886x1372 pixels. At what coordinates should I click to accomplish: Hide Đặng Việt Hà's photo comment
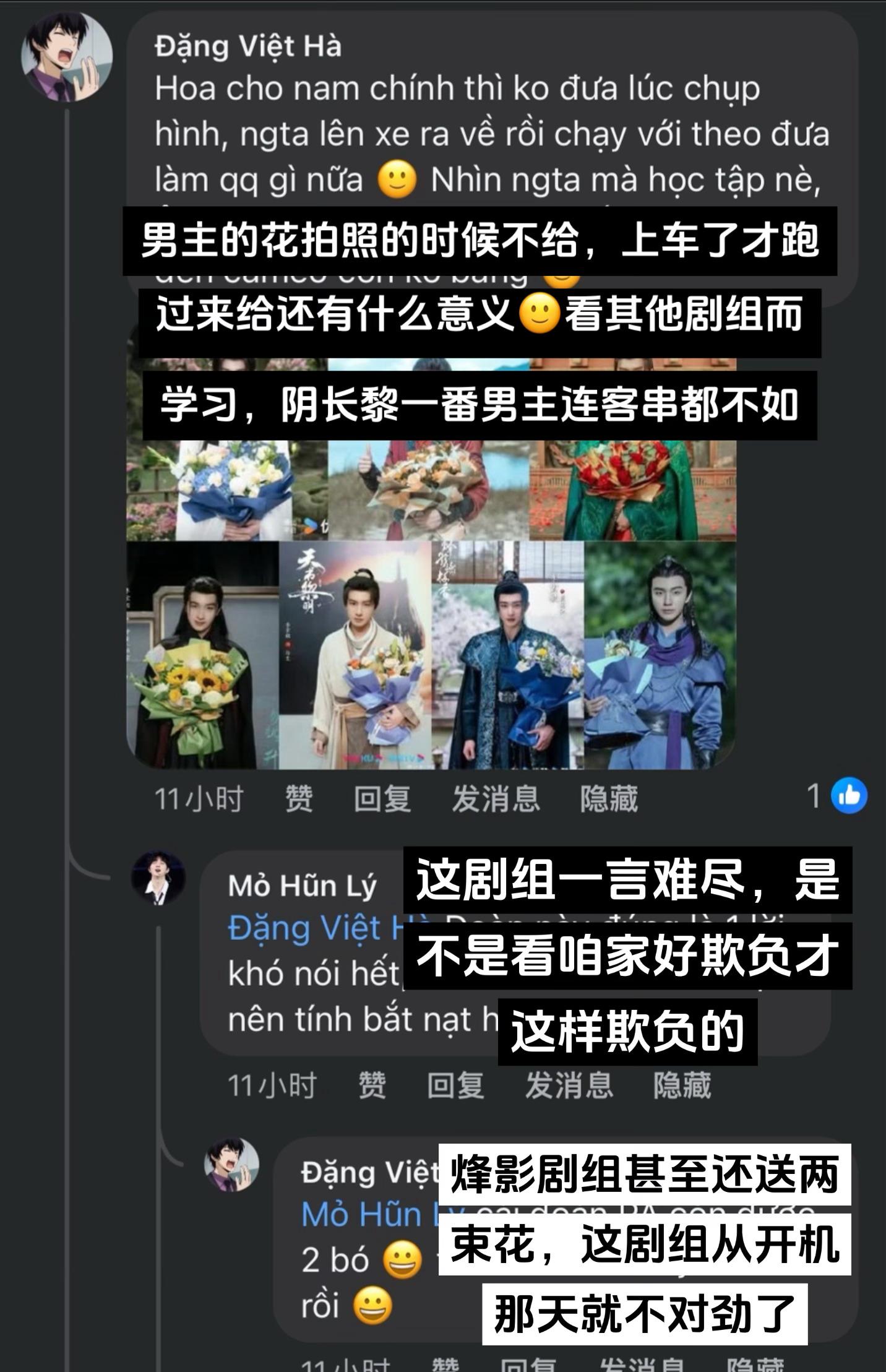(609, 798)
